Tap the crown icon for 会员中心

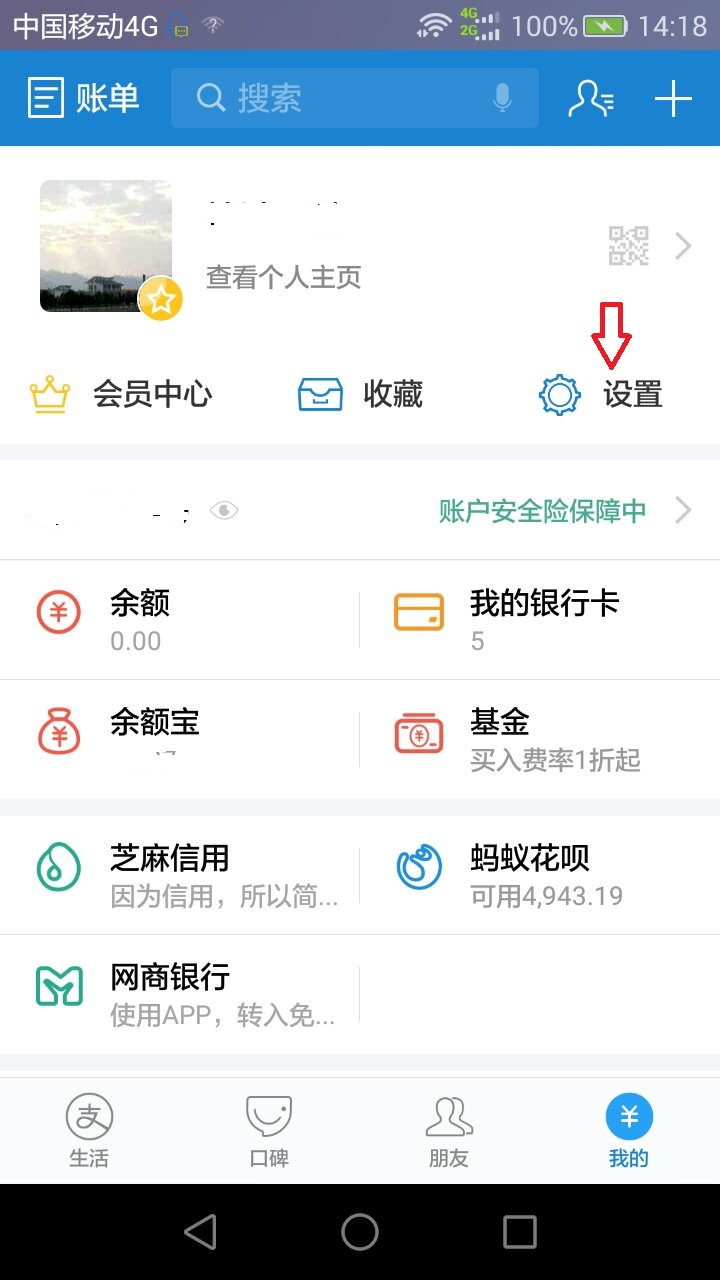tap(50, 394)
